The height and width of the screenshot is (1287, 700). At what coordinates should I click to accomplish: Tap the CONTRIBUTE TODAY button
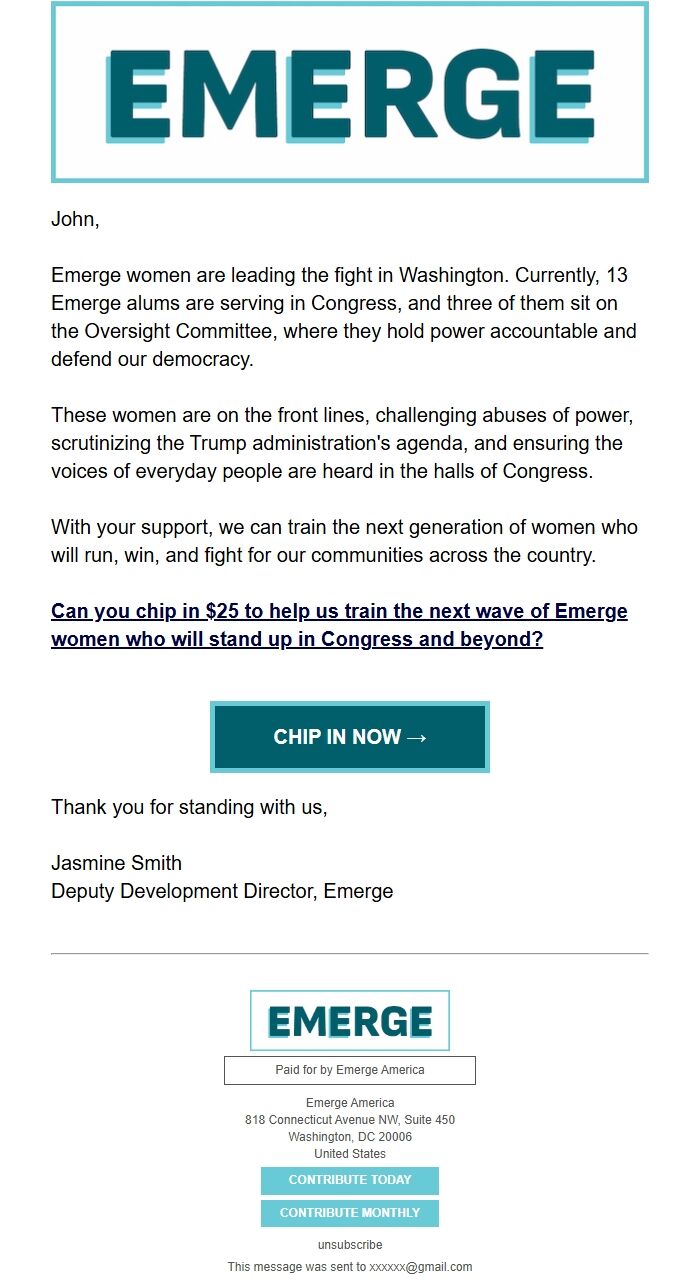pyautogui.click(x=350, y=1180)
